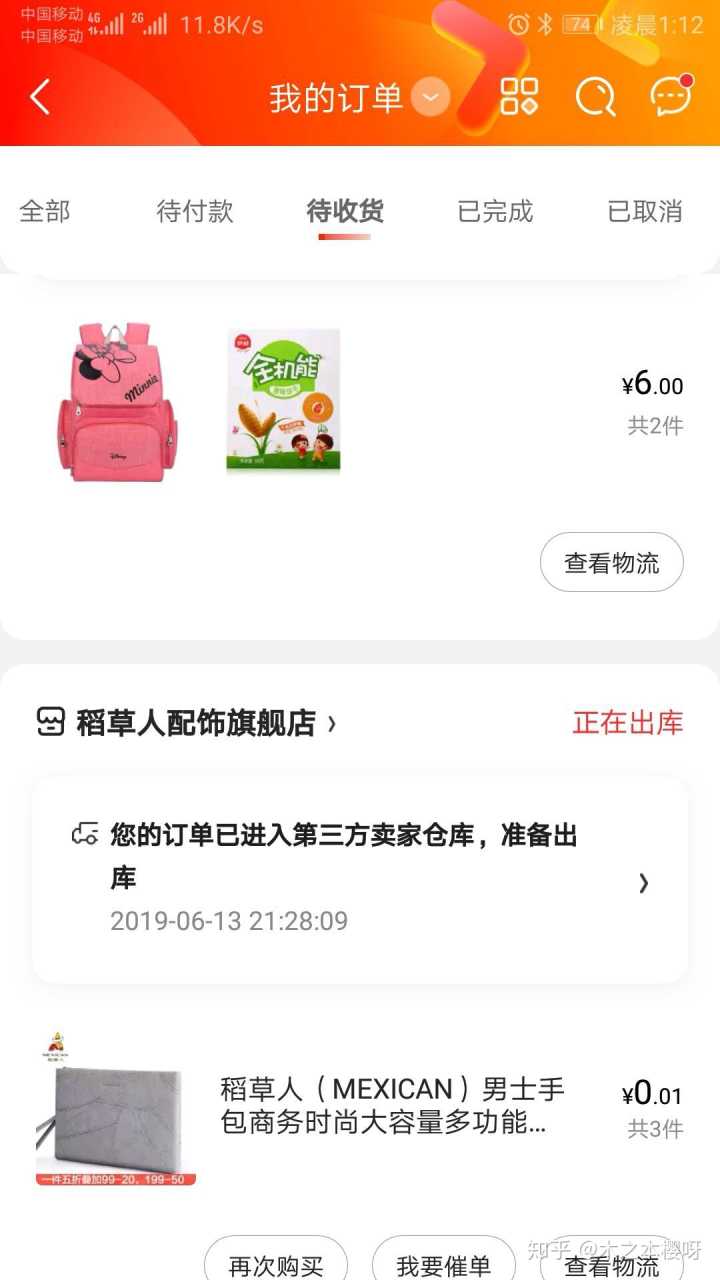Screen dimensions: 720x1280
Task: Show orders under 已完成
Action: [x=495, y=211]
